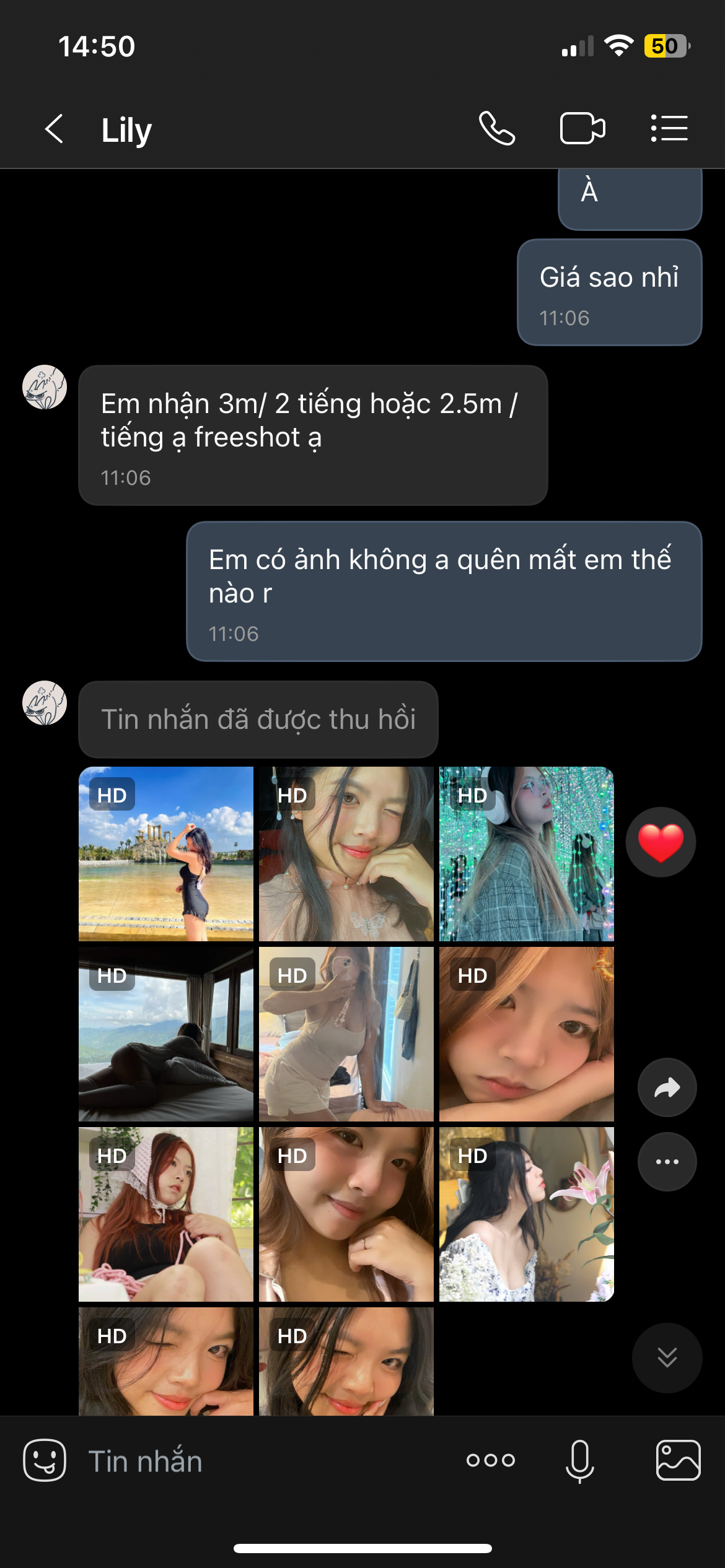Start a voice call with Lily
Image resolution: width=725 pixels, height=1568 pixels.
497,129
